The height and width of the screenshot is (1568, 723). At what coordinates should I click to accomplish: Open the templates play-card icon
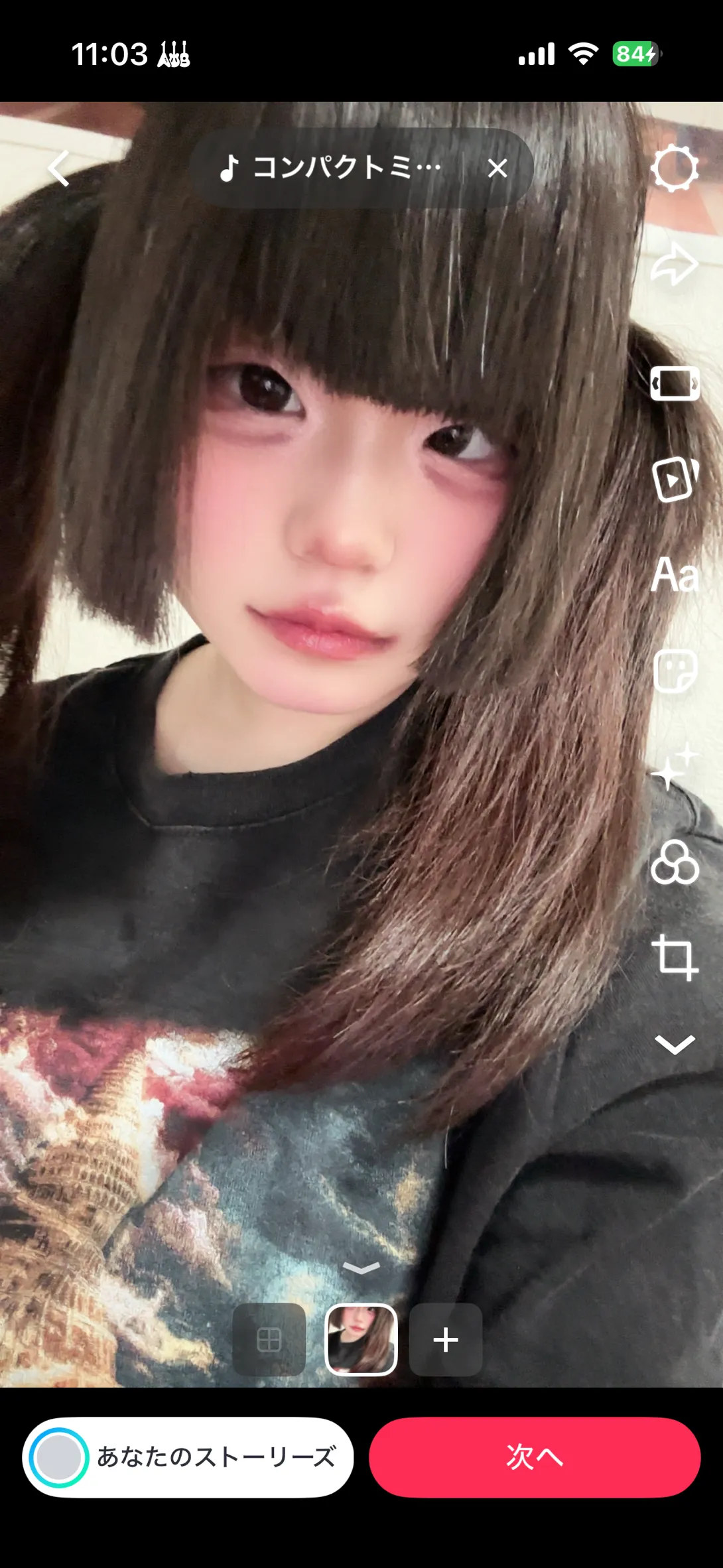(675, 479)
